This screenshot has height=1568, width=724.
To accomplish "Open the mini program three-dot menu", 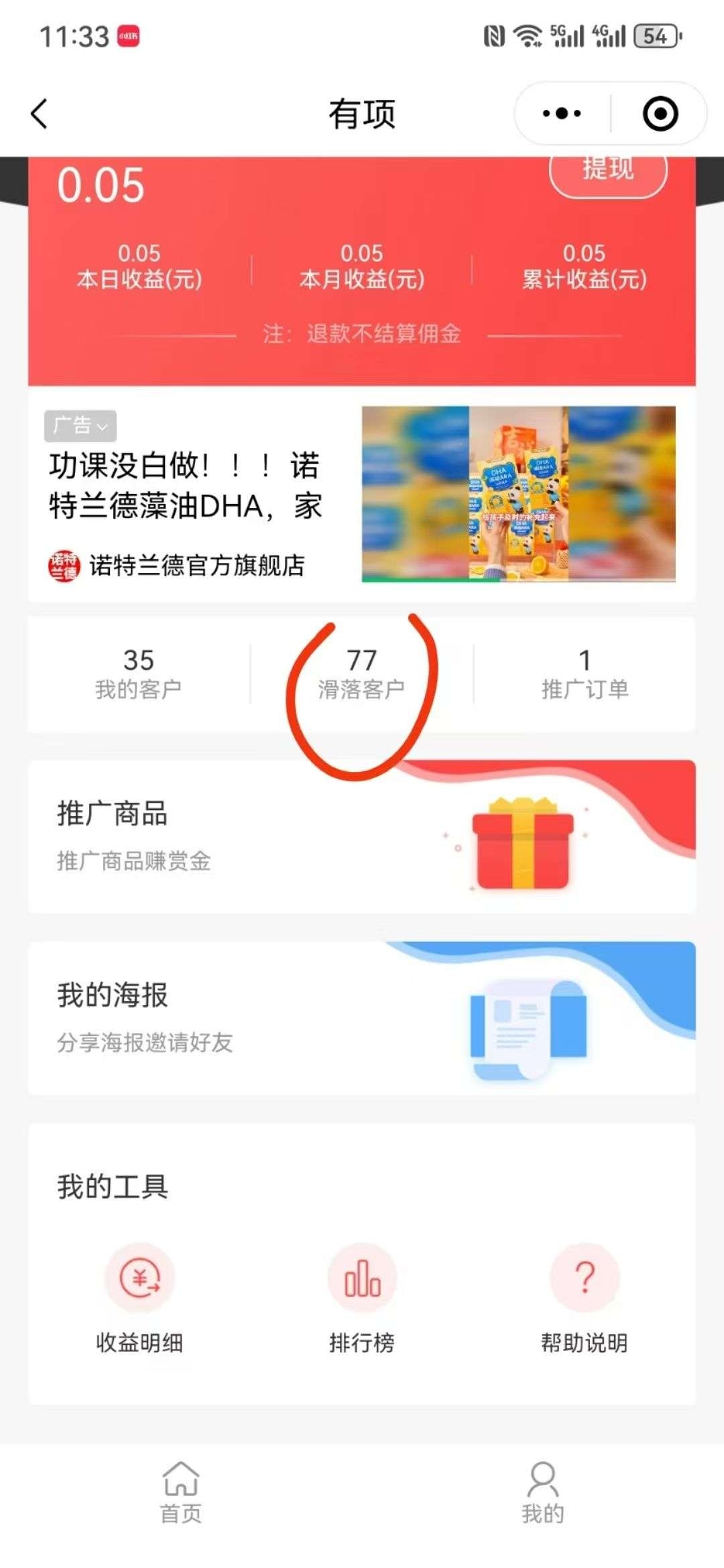I will (x=562, y=113).
